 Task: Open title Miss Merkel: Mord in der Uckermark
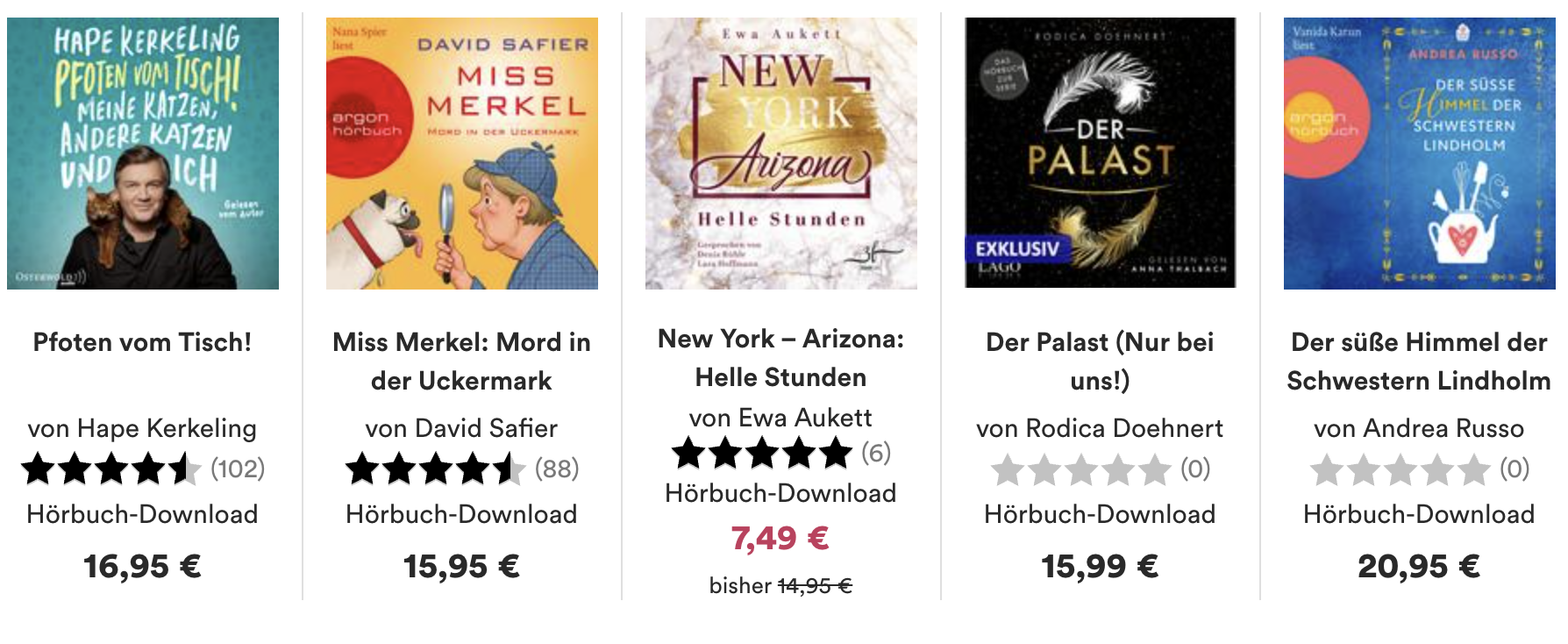461,361
